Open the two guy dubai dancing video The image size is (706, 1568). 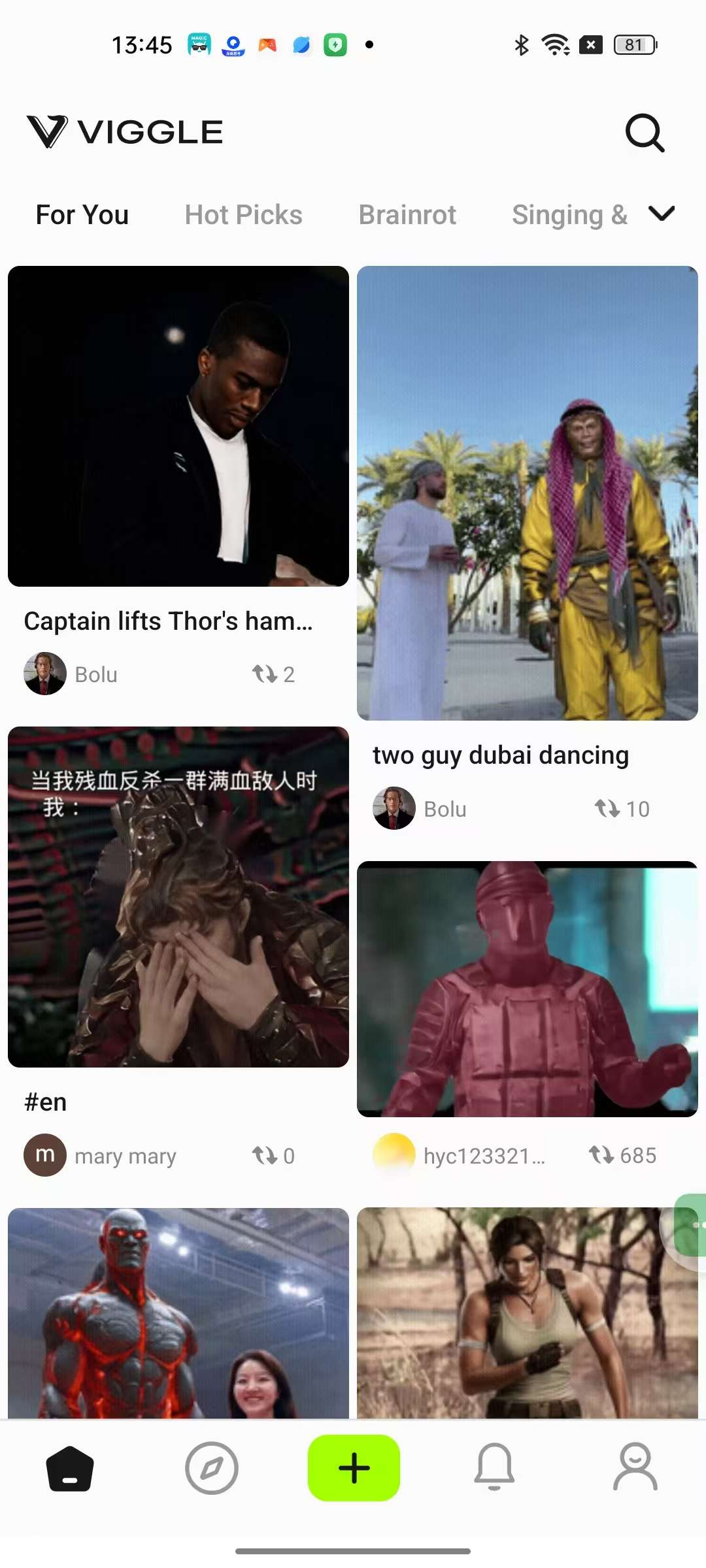528,493
